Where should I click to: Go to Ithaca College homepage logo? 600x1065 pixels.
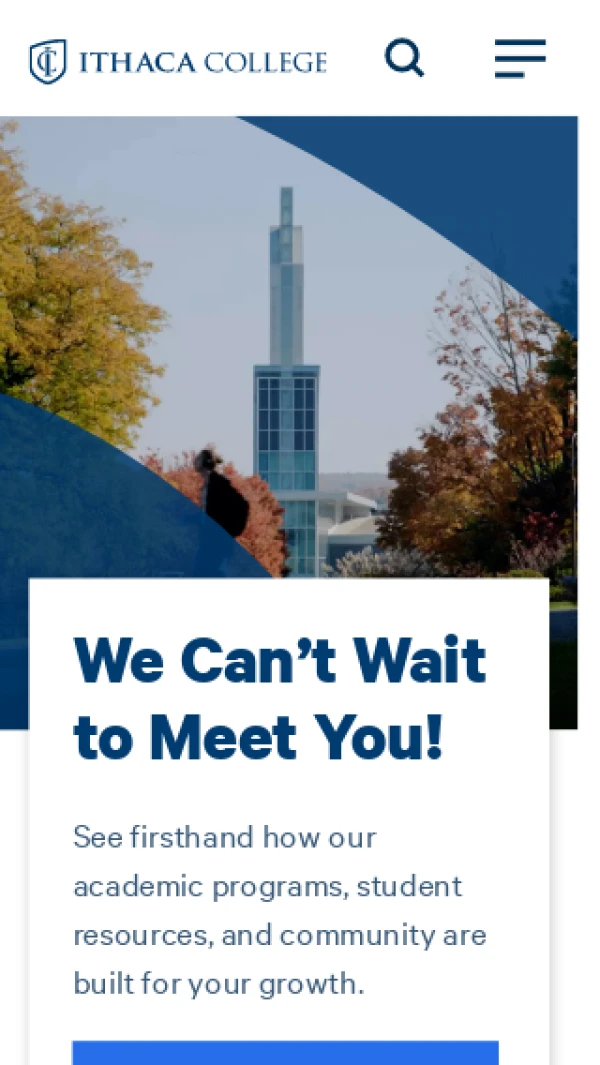pyautogui.click(x=178, y=61)
